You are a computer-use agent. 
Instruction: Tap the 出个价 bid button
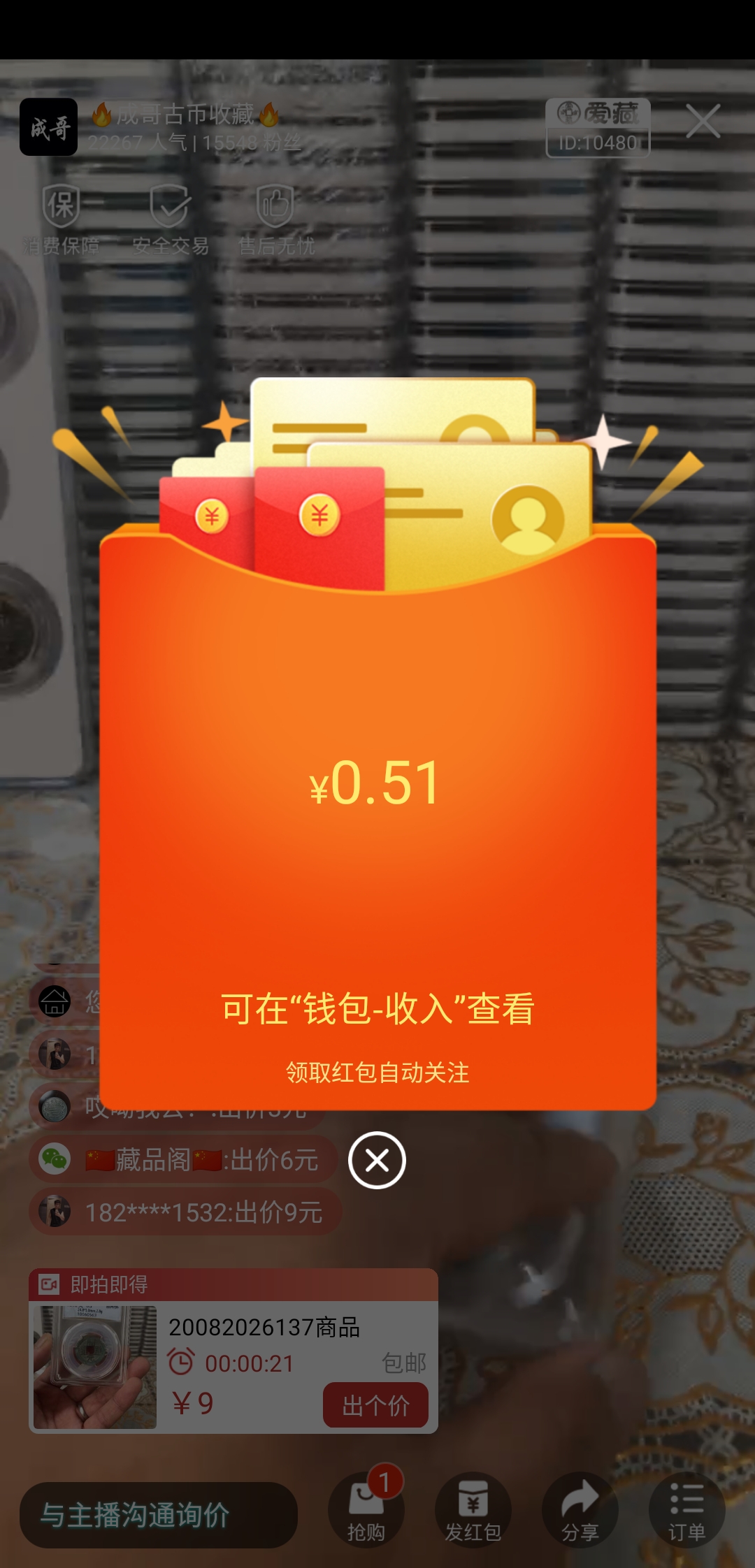375,1404
